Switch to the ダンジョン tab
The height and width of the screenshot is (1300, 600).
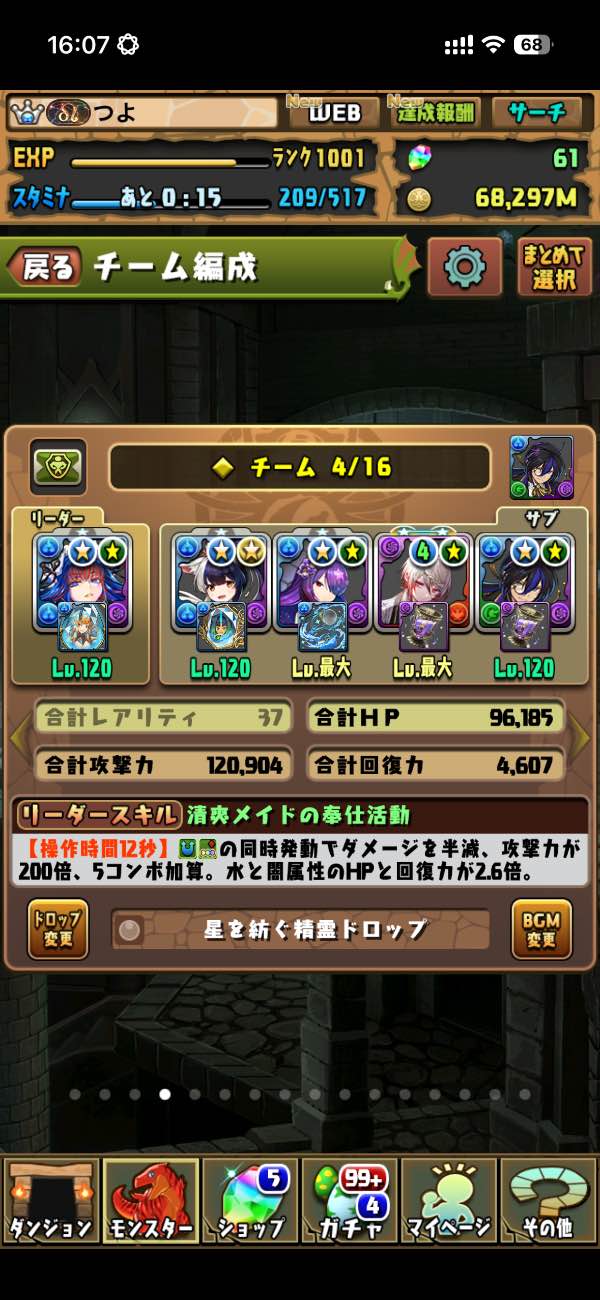(x=50, y=1200)
